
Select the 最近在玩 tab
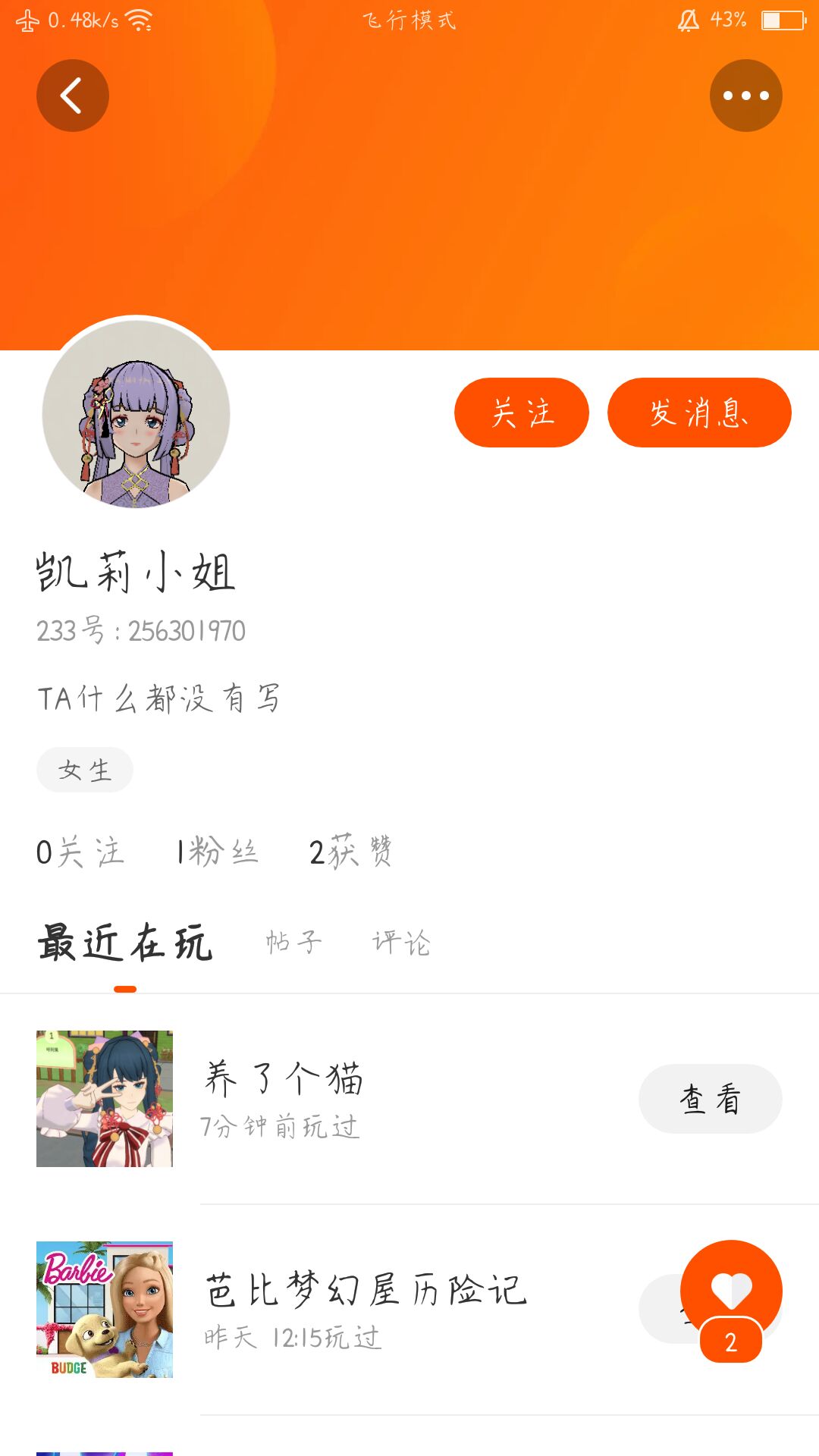(x=125, y=943)
